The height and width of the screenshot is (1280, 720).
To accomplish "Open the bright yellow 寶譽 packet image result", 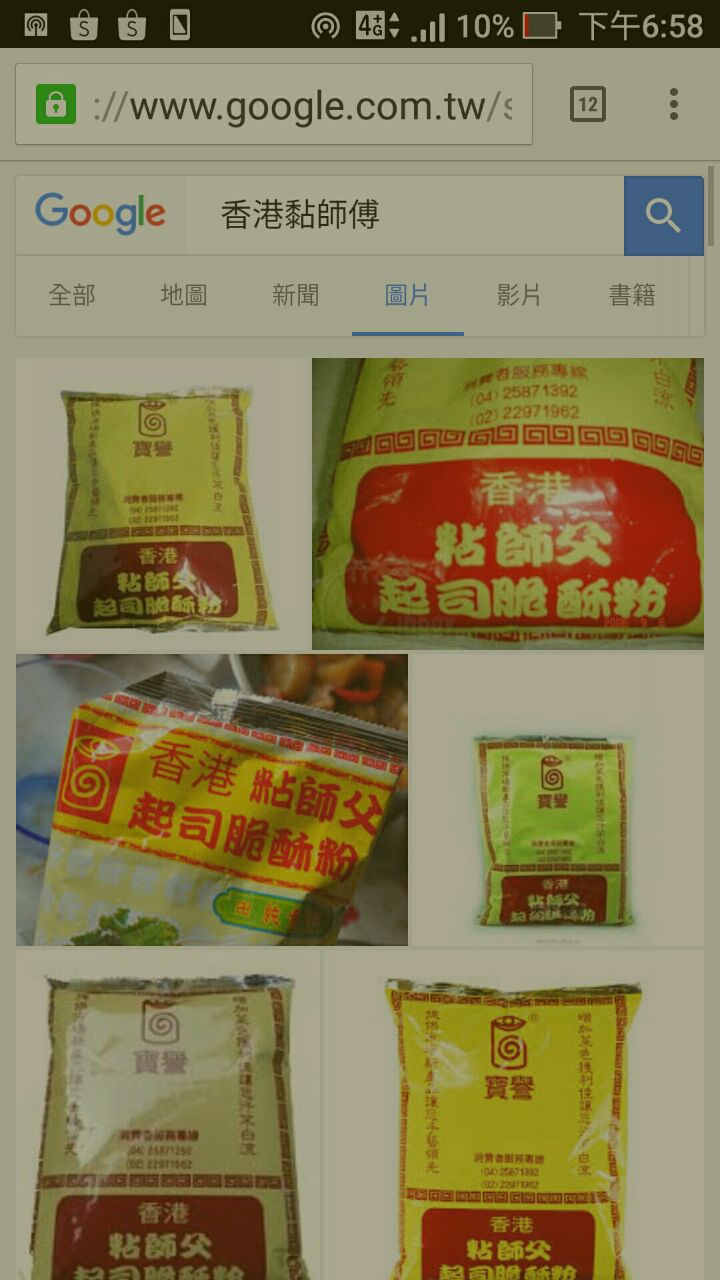I will coord(513,1115).
